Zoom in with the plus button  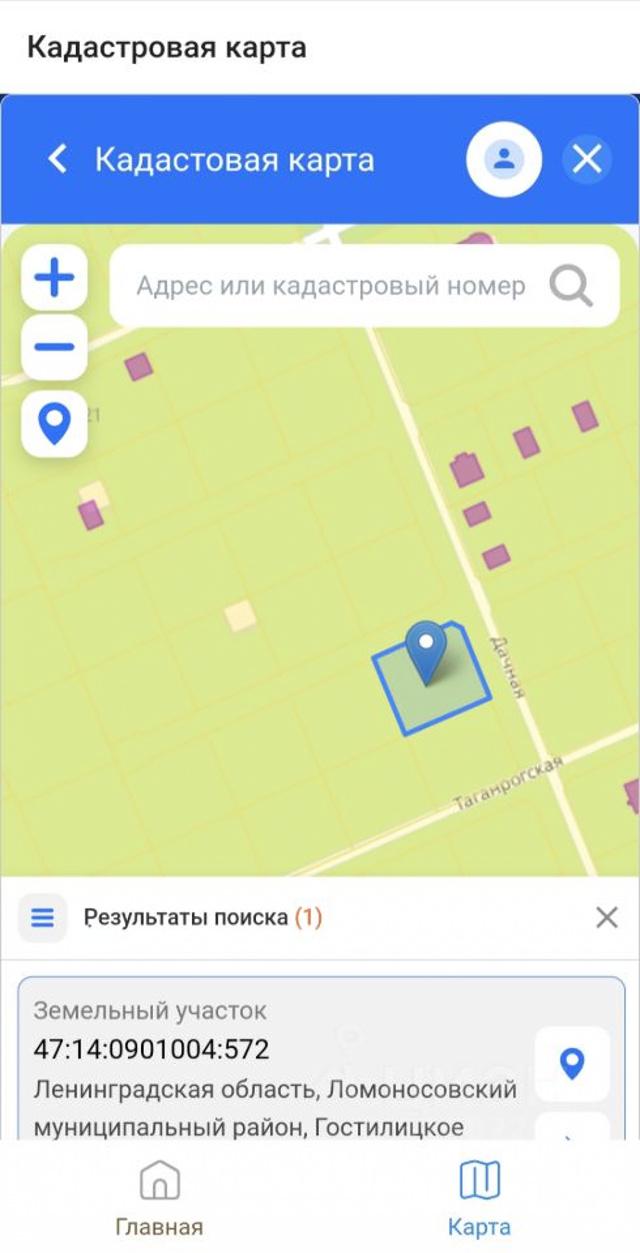[54, 278]
